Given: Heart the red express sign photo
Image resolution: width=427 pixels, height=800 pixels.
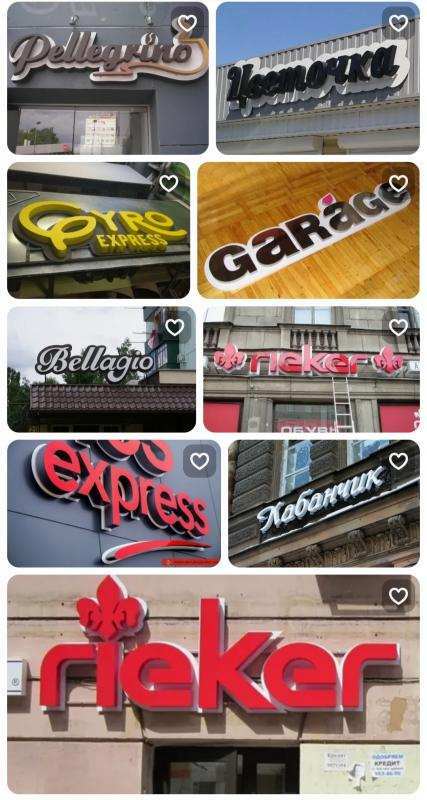Looking at the screenshot, I should coord(199,461).
